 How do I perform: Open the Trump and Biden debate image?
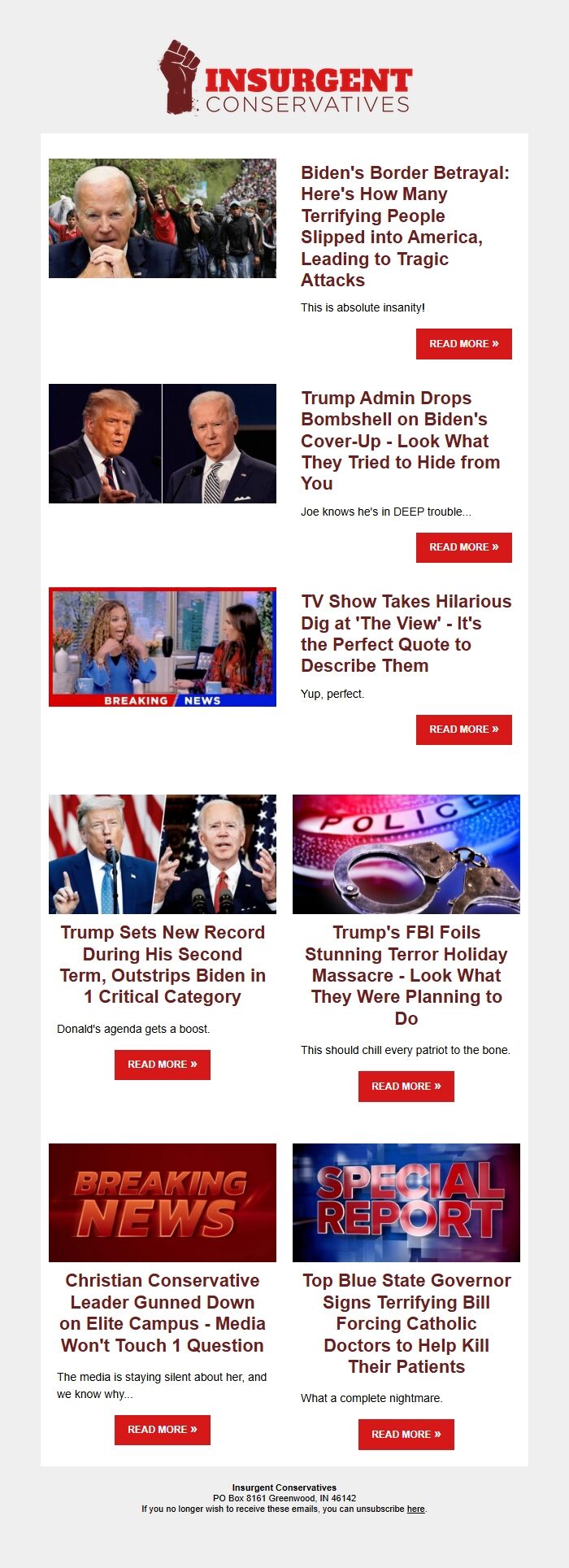[162, 443]
